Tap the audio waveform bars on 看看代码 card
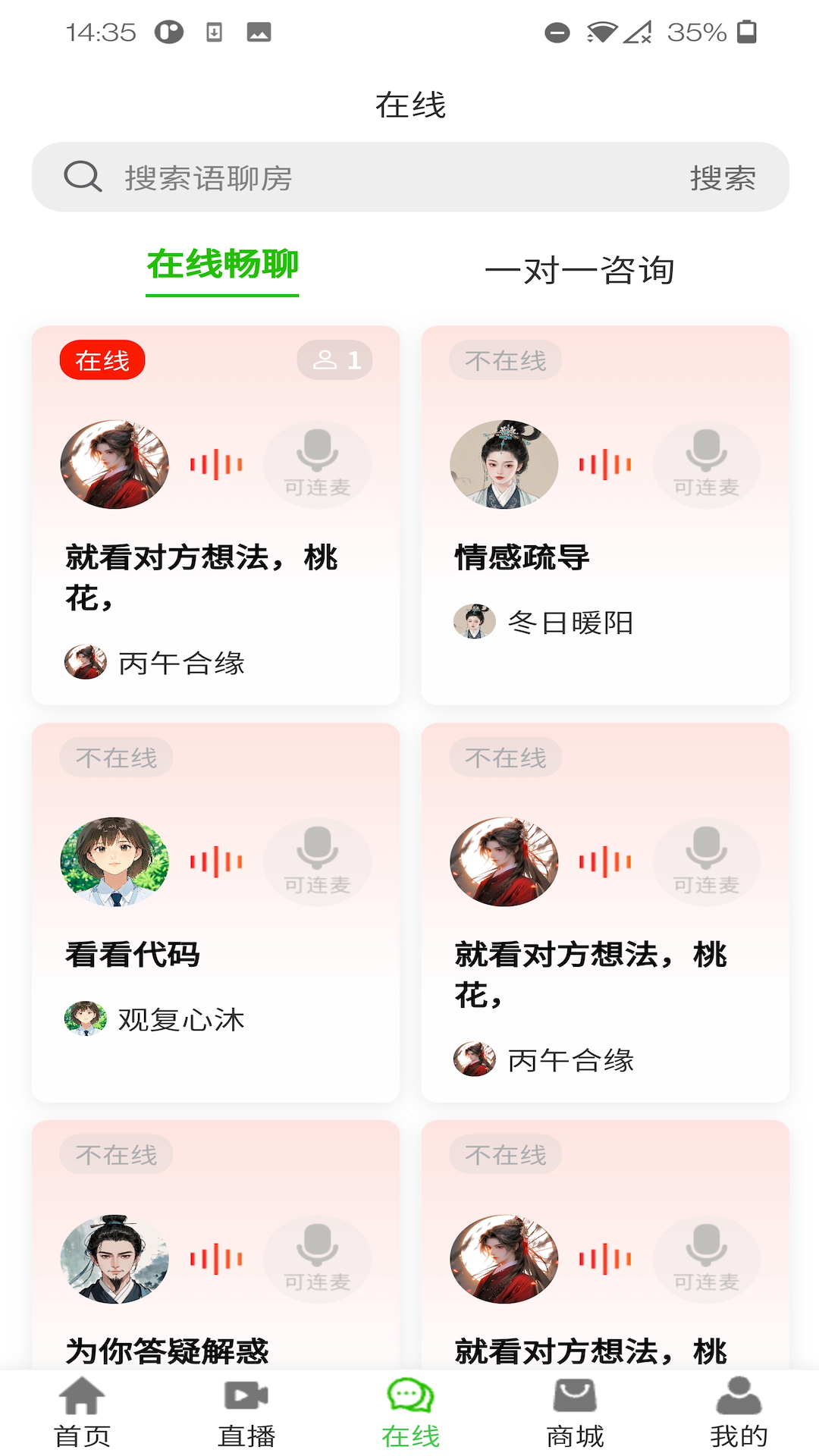 (x=217, y=861)
